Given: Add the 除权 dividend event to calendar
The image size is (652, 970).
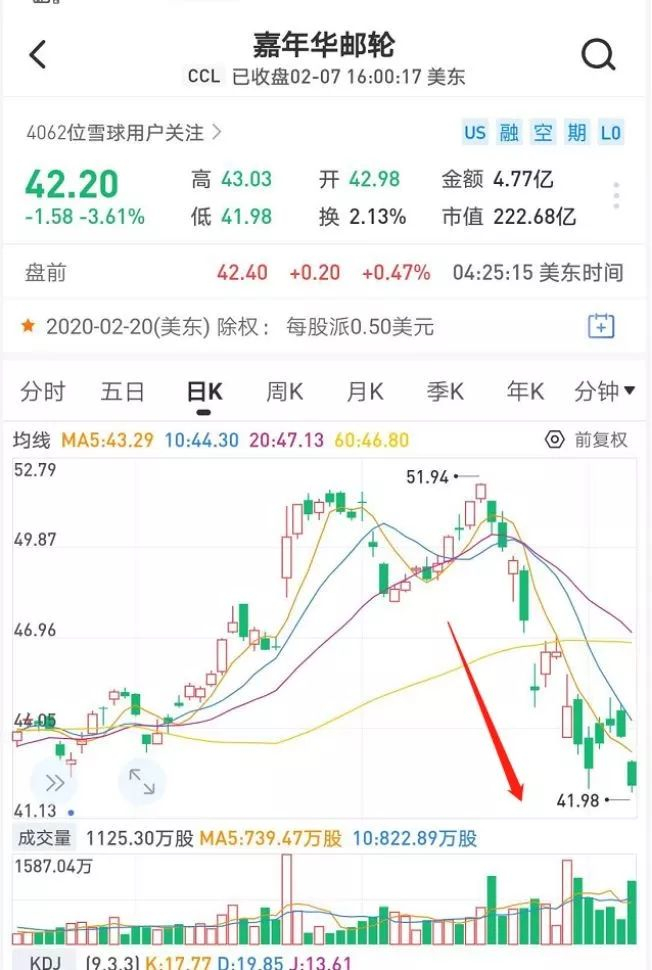Looking at the screenshot, I should click(x=601, y=326).
